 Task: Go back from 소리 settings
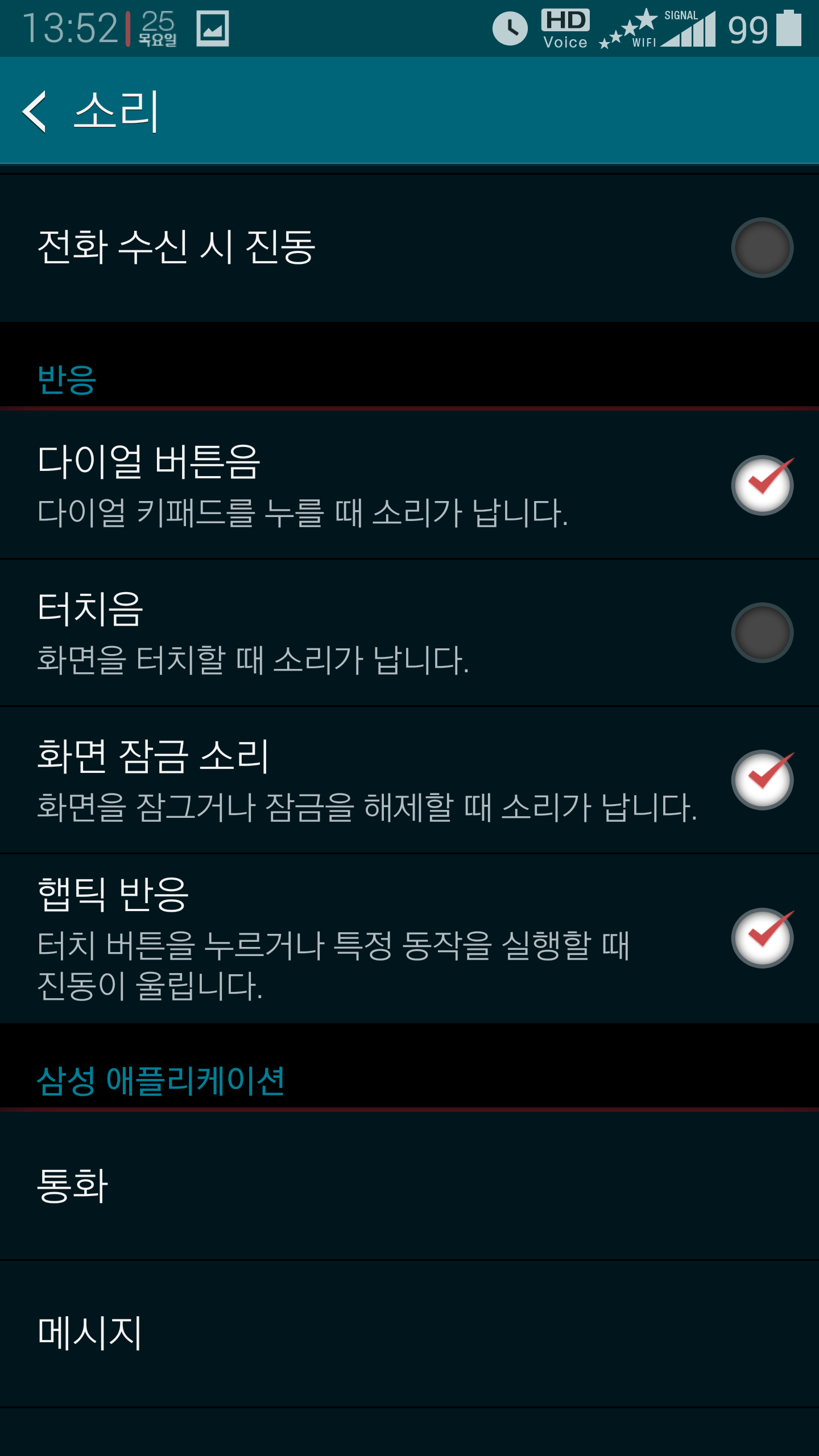pos(35,111)
